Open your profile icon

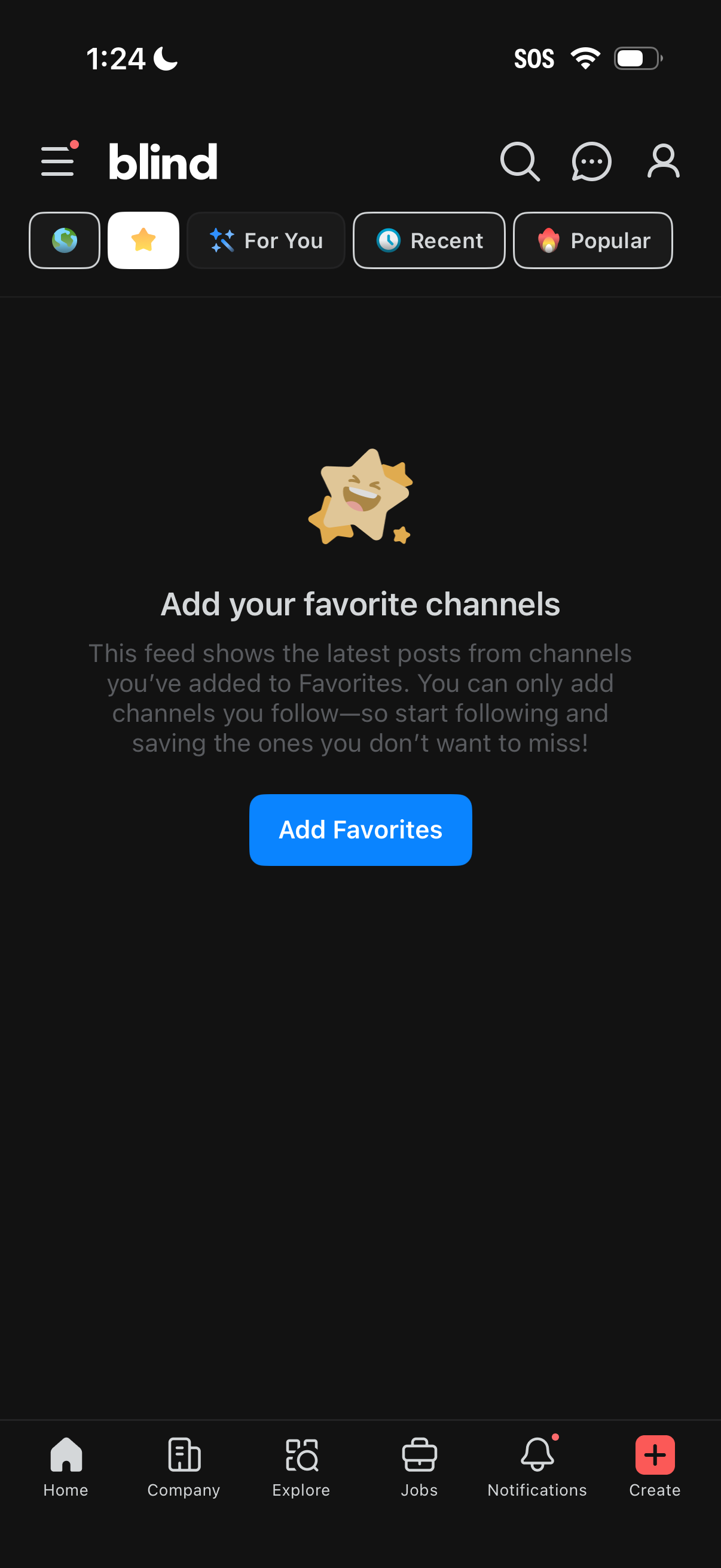(662, 161)
